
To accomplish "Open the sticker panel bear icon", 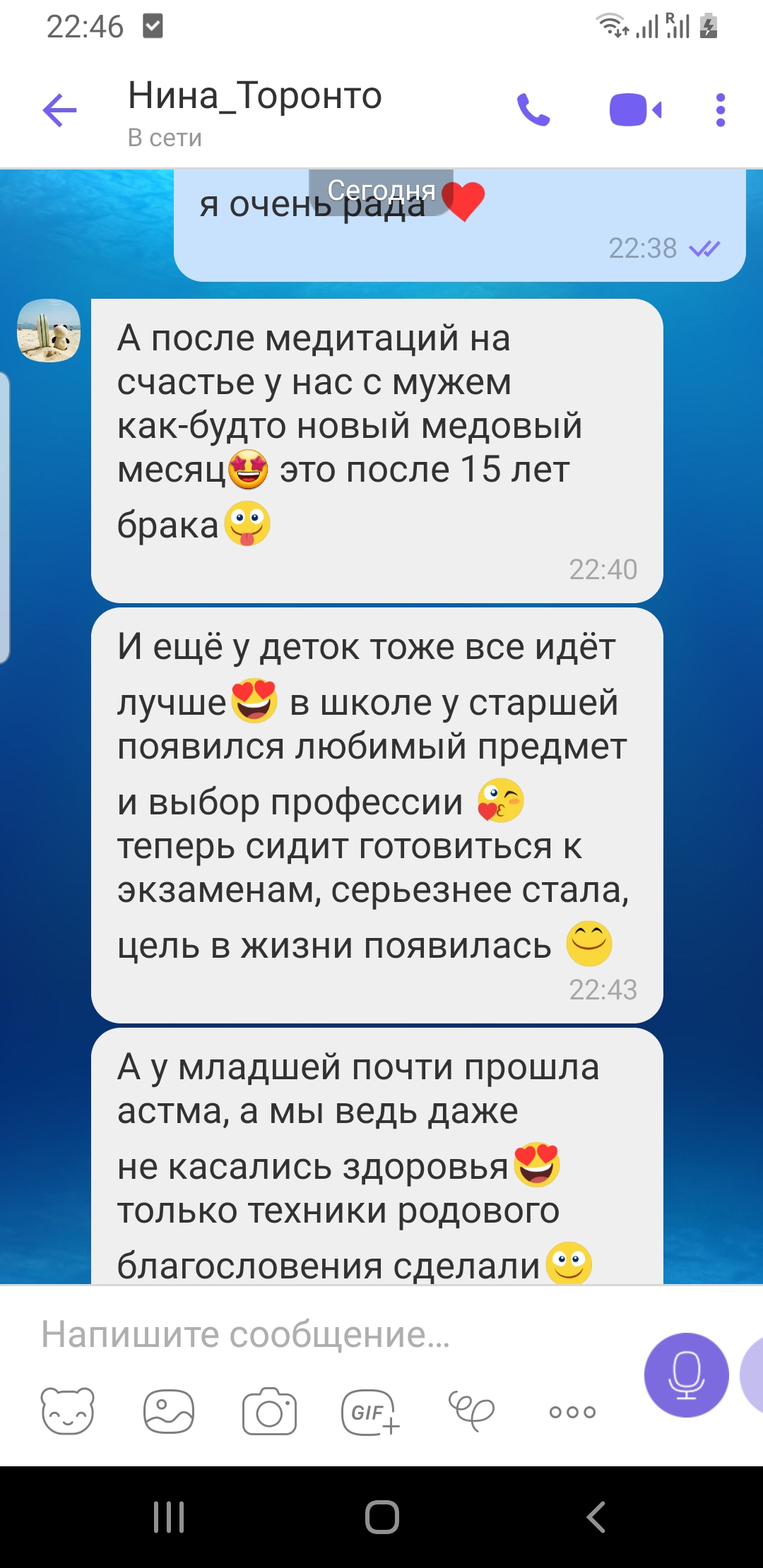I will (x=68, y=1411).
